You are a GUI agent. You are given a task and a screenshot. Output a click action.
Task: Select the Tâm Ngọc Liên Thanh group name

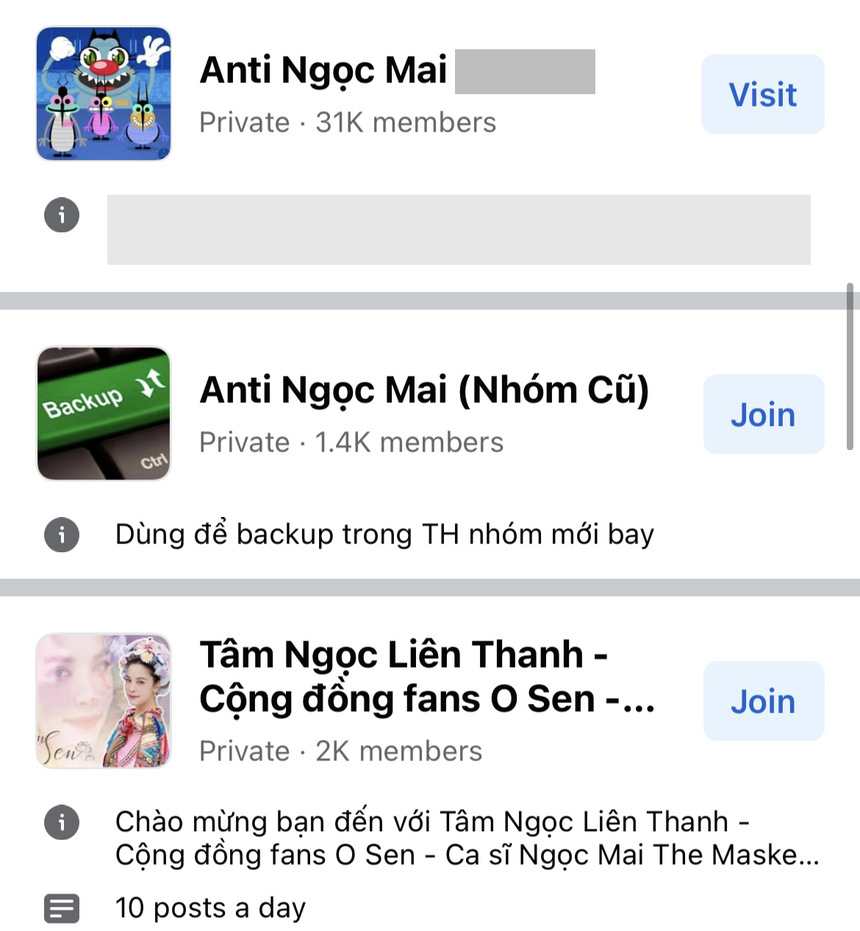point(425,677)
